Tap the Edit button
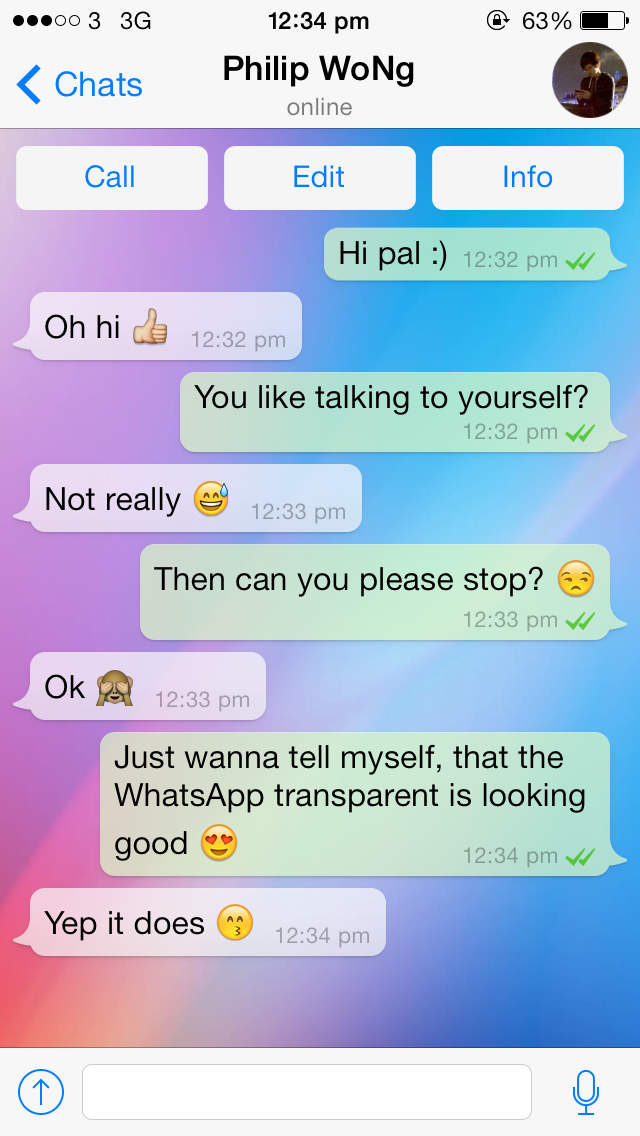This screenshot has width=640, height=1136. tap(319, 177)
